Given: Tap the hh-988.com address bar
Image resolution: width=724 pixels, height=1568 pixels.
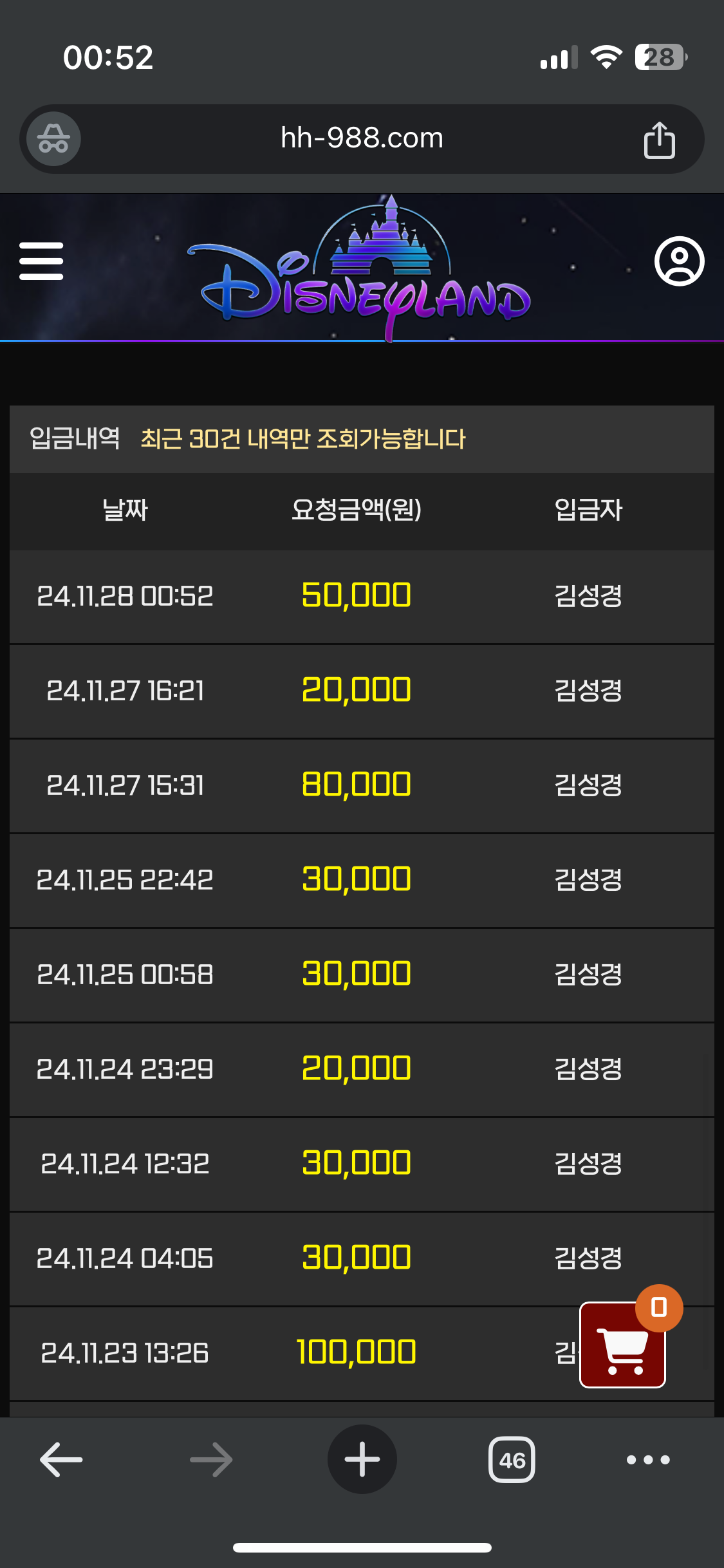Looking at the screenshot, I should click(362, 138).
